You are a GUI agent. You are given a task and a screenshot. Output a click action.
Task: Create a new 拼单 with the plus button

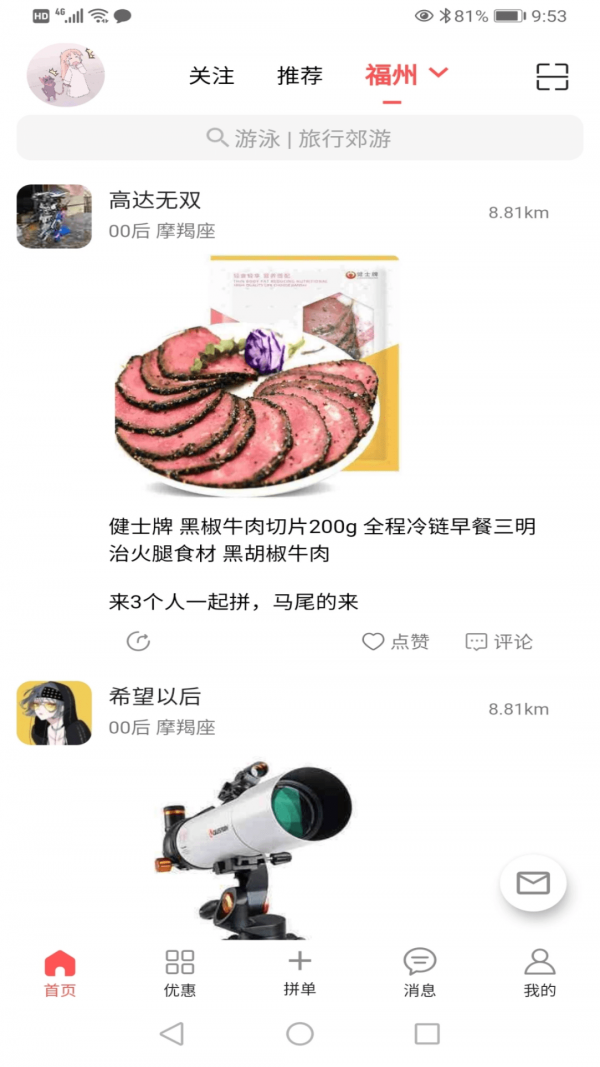[x=300, y=971]
